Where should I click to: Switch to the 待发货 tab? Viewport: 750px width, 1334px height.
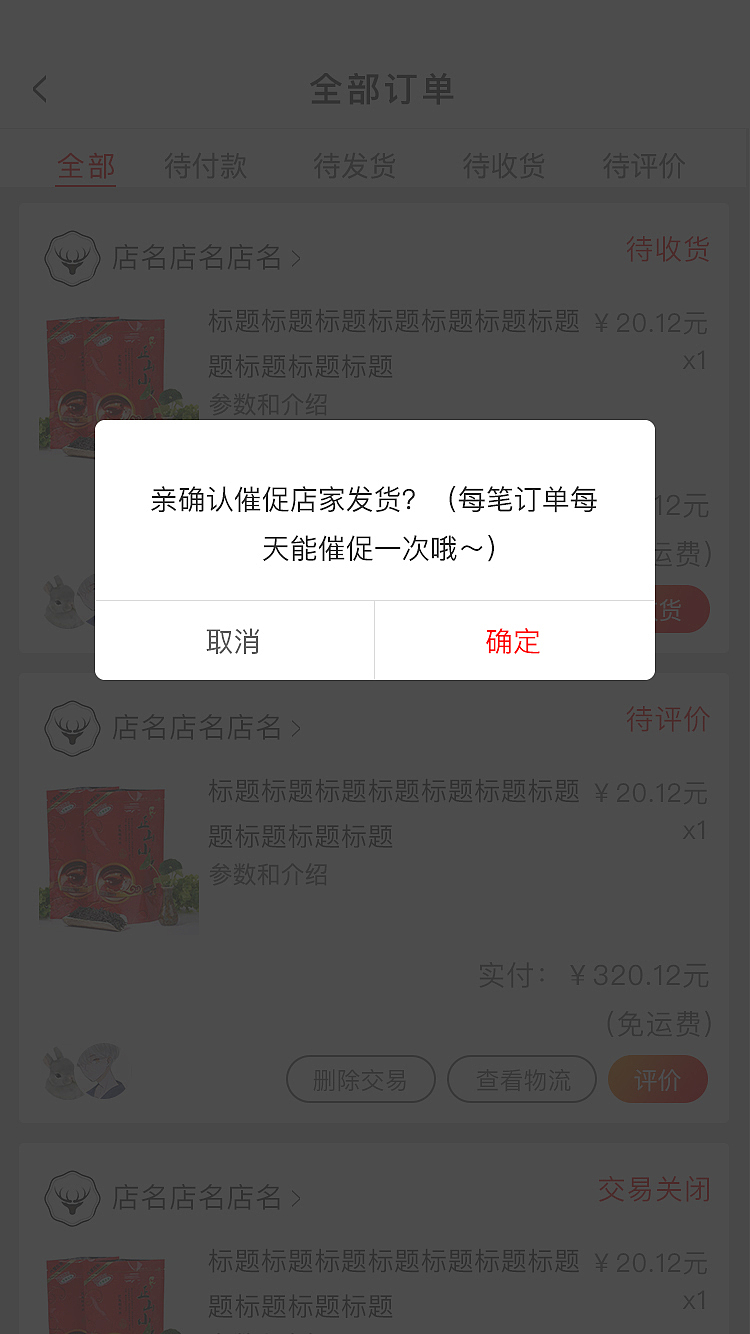pos(353,166)
